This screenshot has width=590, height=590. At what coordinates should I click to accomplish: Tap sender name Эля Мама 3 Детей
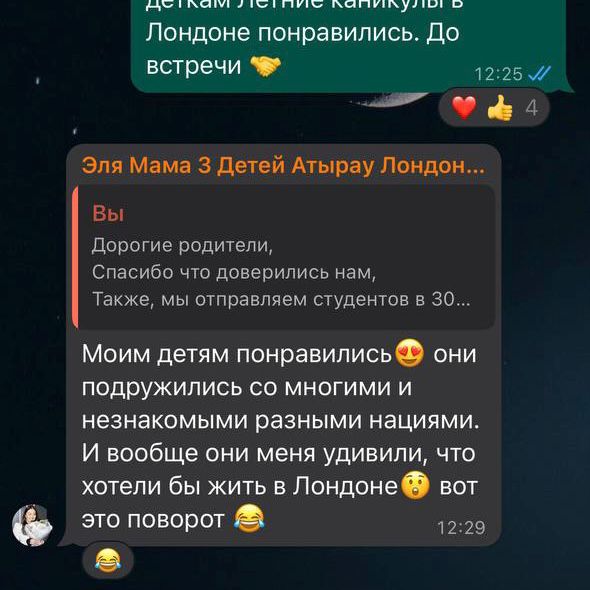point(283,166)
